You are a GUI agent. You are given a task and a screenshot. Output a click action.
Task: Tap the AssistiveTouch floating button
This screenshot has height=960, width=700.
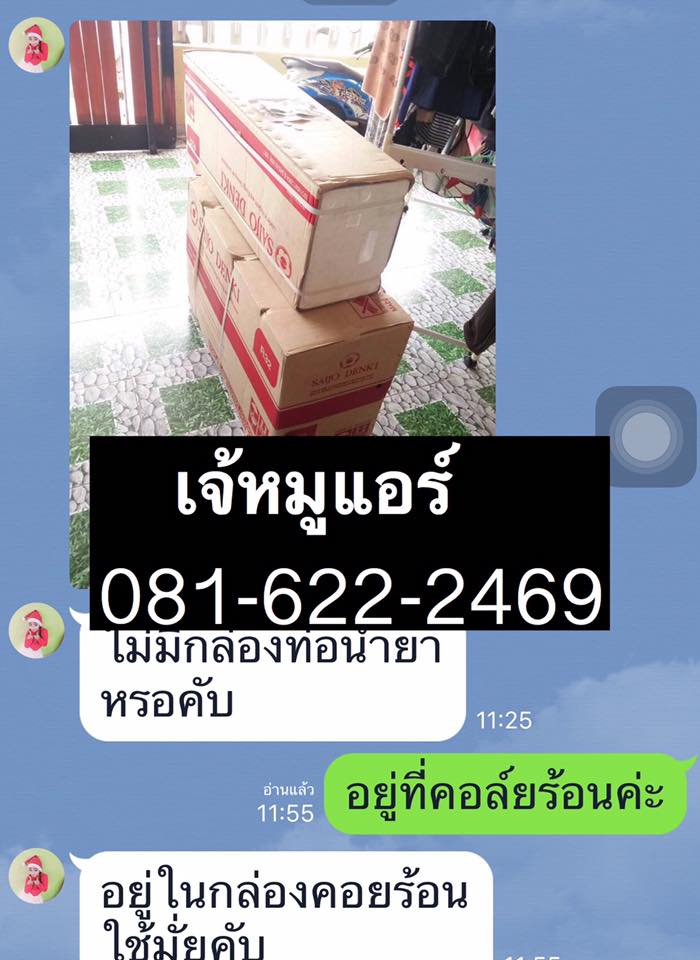(646, 437)
